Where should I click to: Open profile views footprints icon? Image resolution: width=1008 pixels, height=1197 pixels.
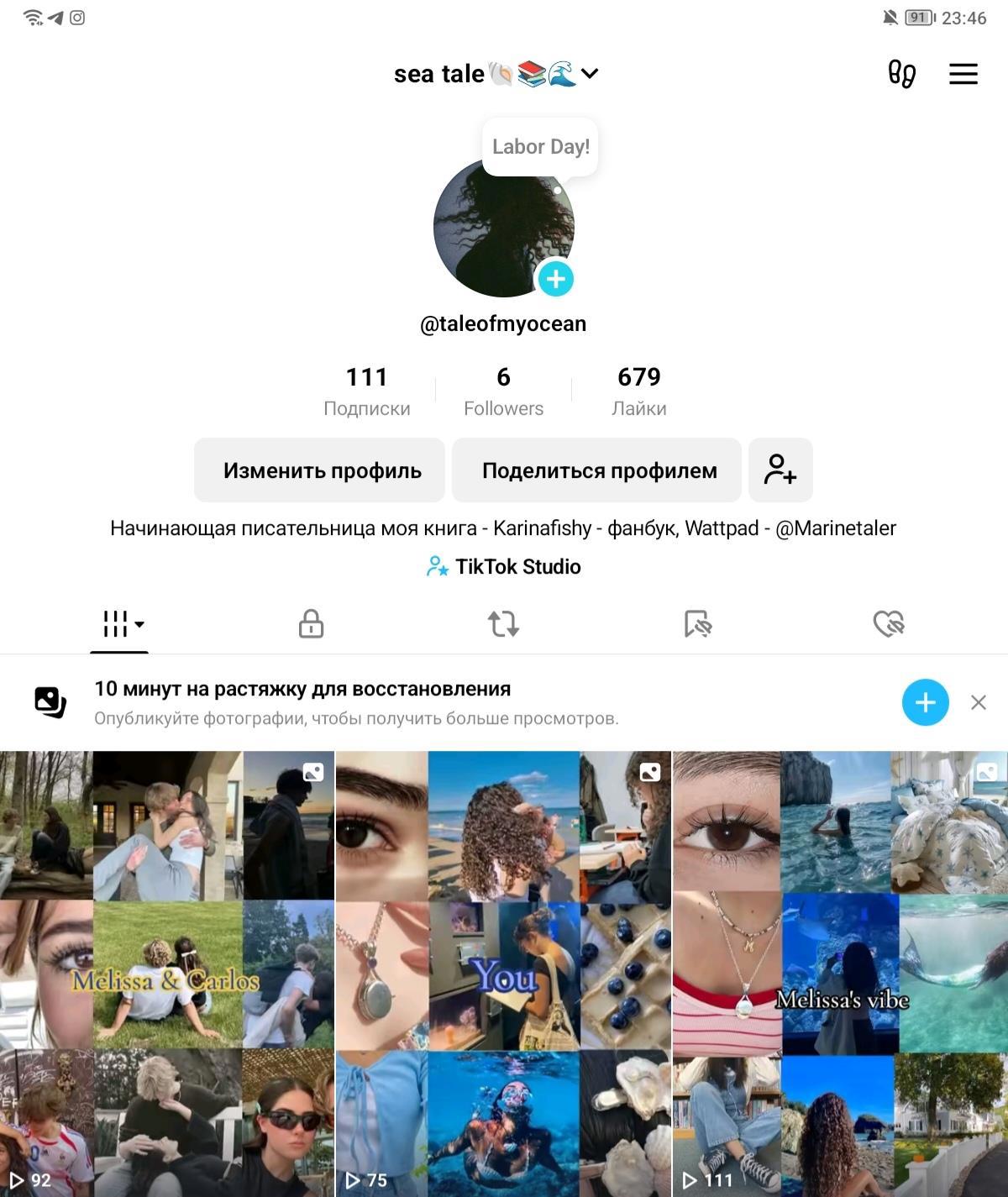pyautogui.click(x=901, y=74)
